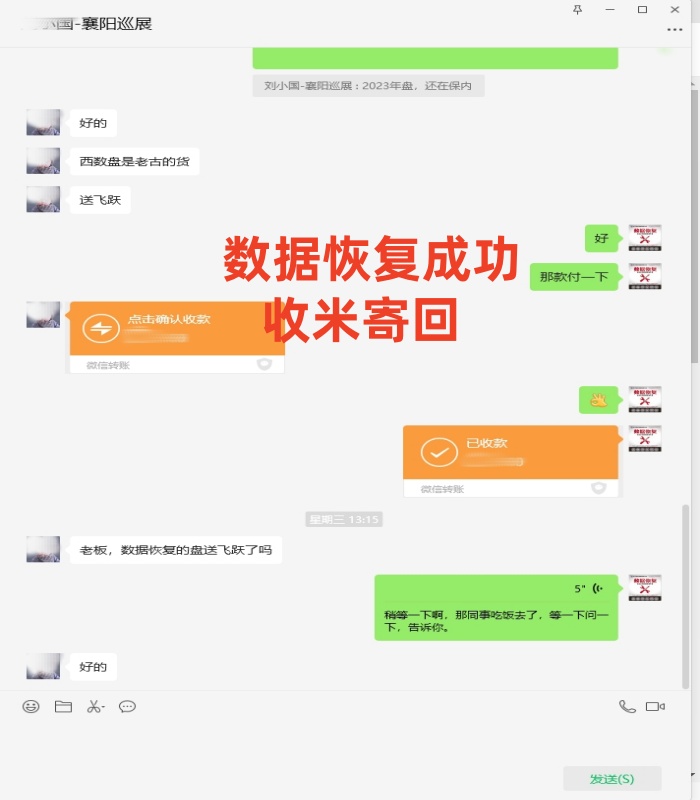Screen dimensions: 700x800
Task: Open the 已收款 transfer card
Action: point(510,452)
